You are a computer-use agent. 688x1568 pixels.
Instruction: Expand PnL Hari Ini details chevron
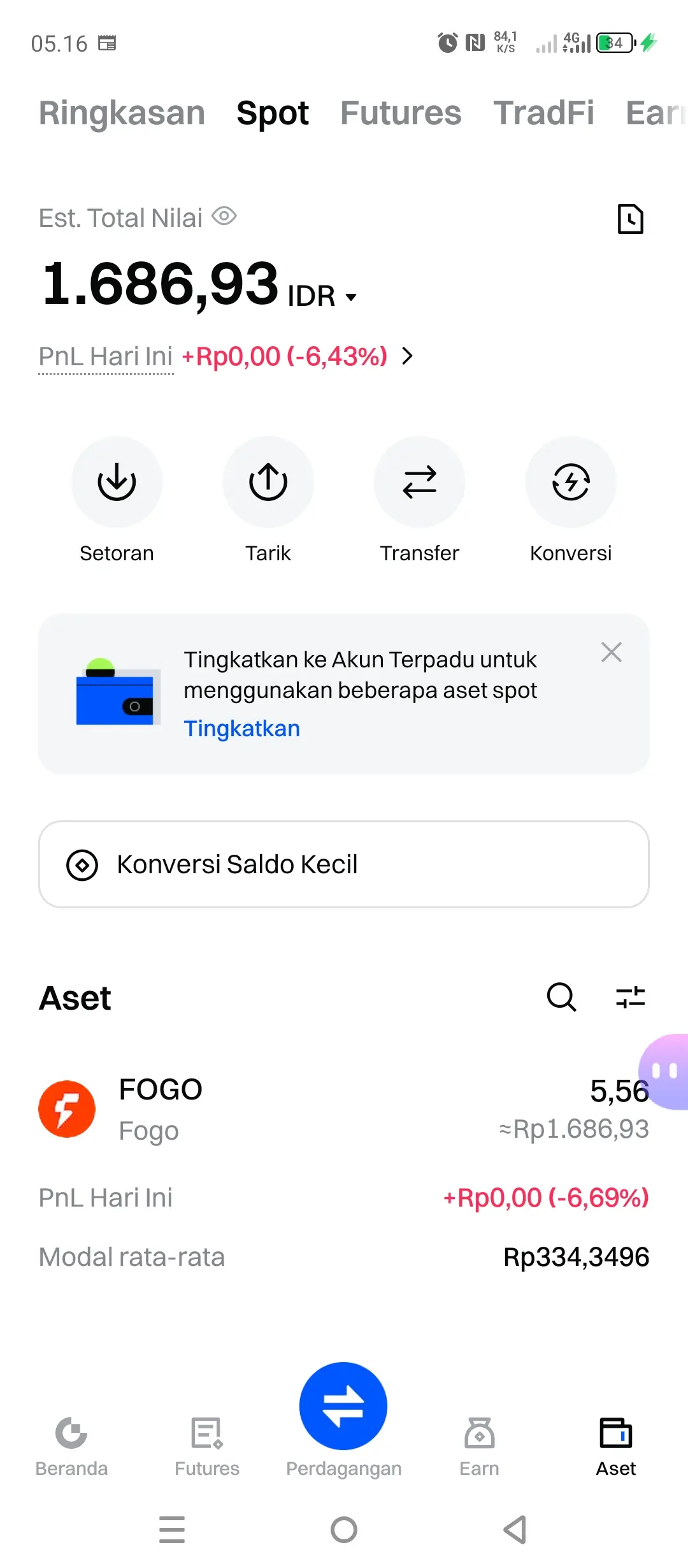(x=408, y=356)
